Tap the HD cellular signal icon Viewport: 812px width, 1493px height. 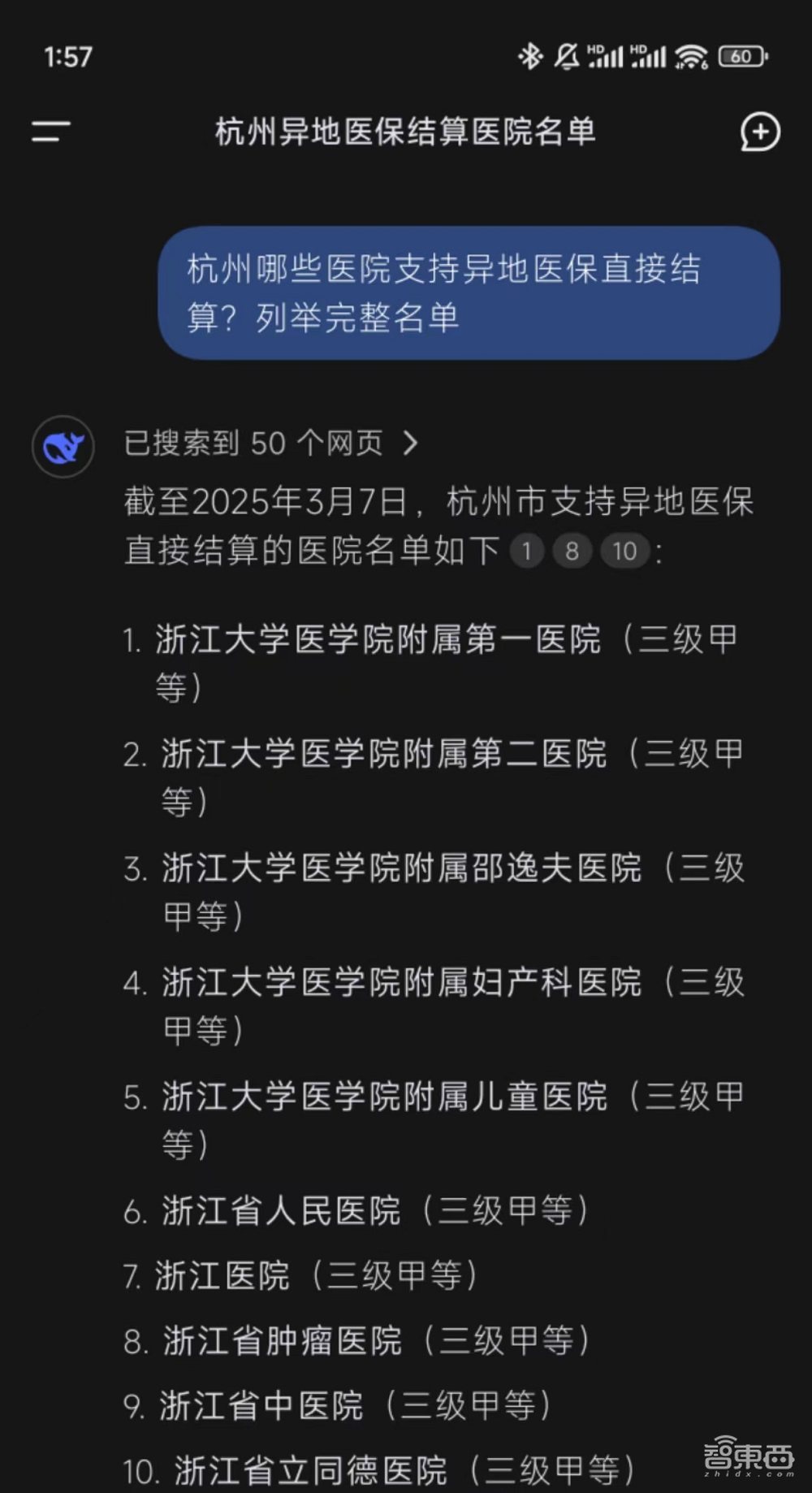[604, 55]
